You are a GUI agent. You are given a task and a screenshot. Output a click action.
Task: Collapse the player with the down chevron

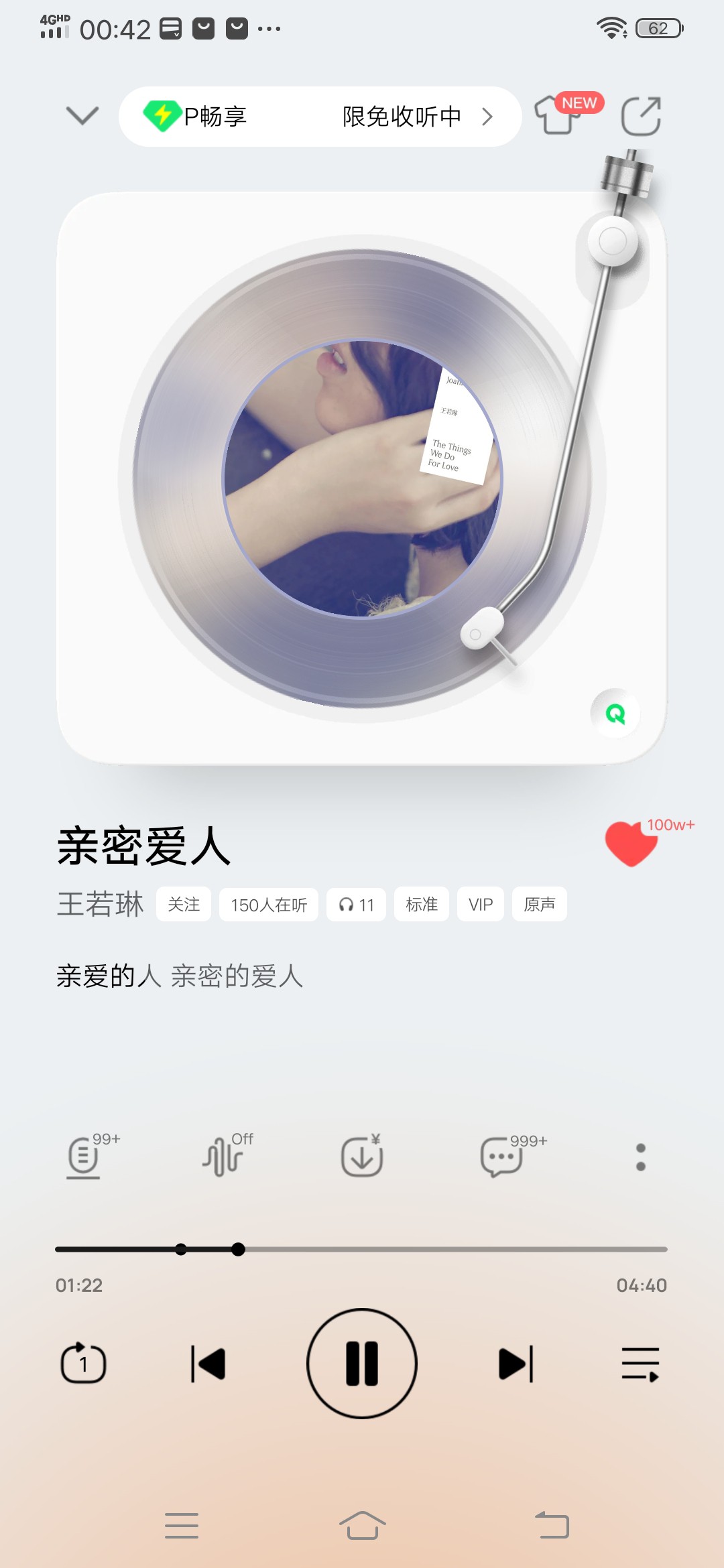tap(82, 116)
